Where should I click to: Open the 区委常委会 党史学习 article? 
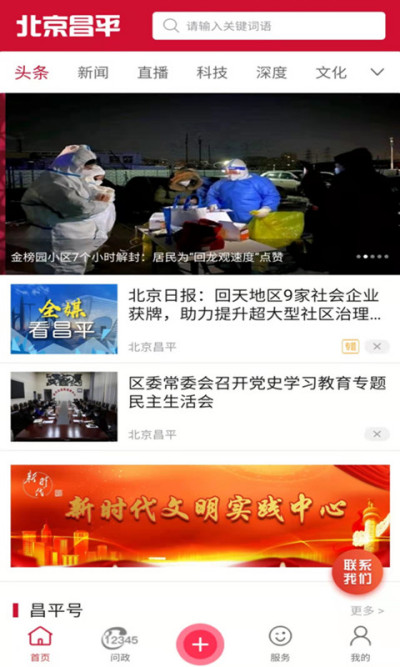coord(200,407)
